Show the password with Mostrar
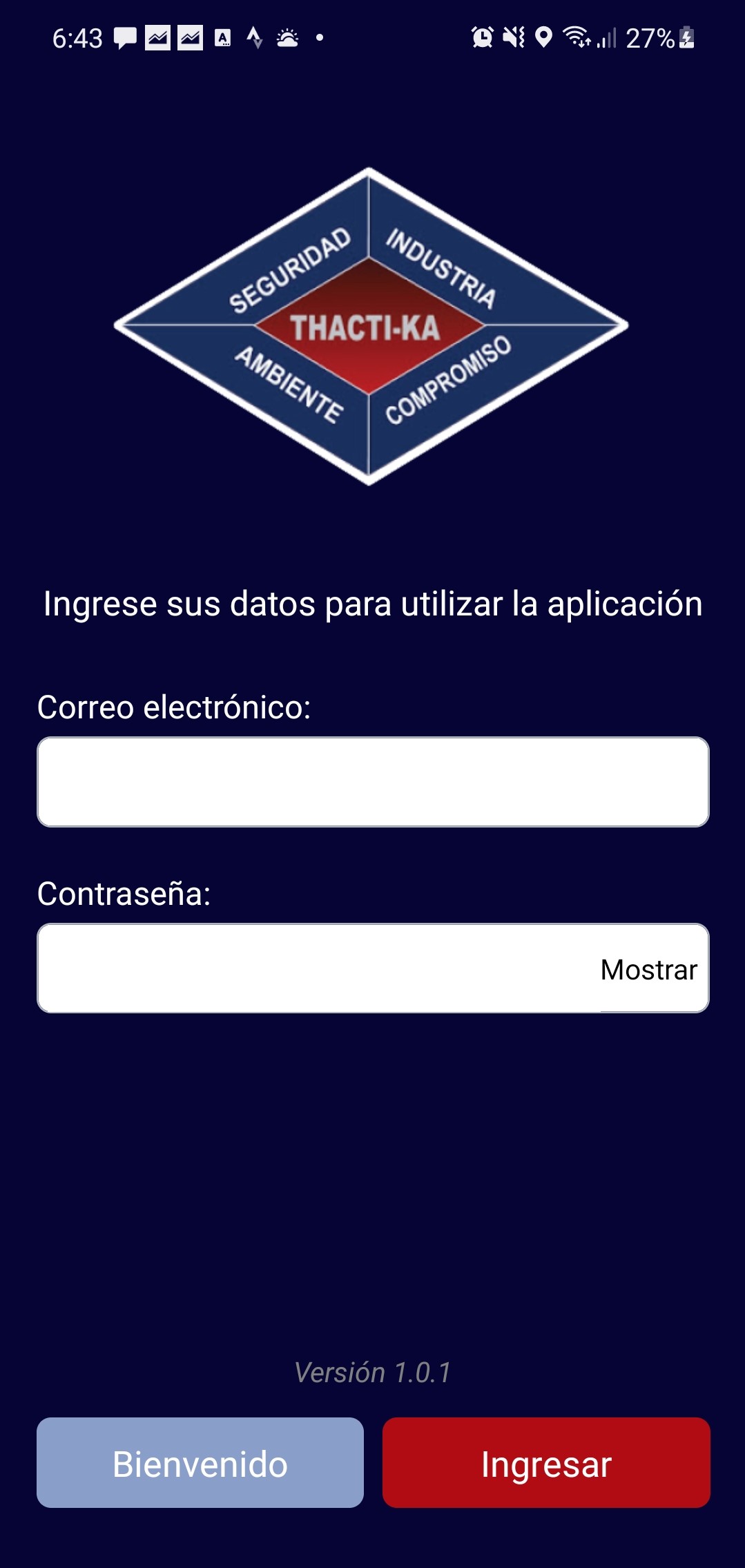Image resolution: width=745 pixels, height=1568 pixels. tap(648, 970)
